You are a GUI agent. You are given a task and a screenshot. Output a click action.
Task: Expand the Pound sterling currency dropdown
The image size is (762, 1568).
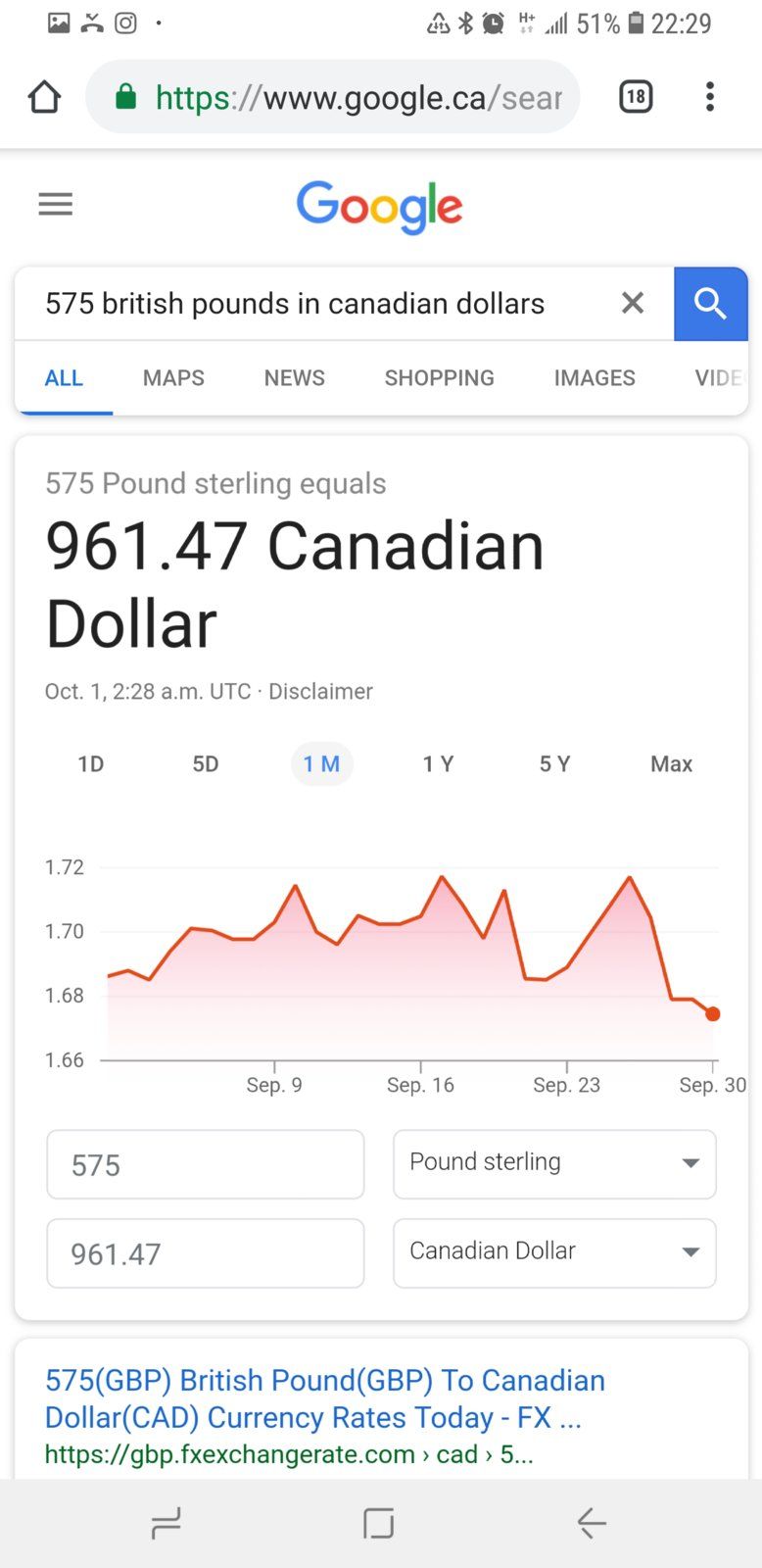coord(554,1163)
